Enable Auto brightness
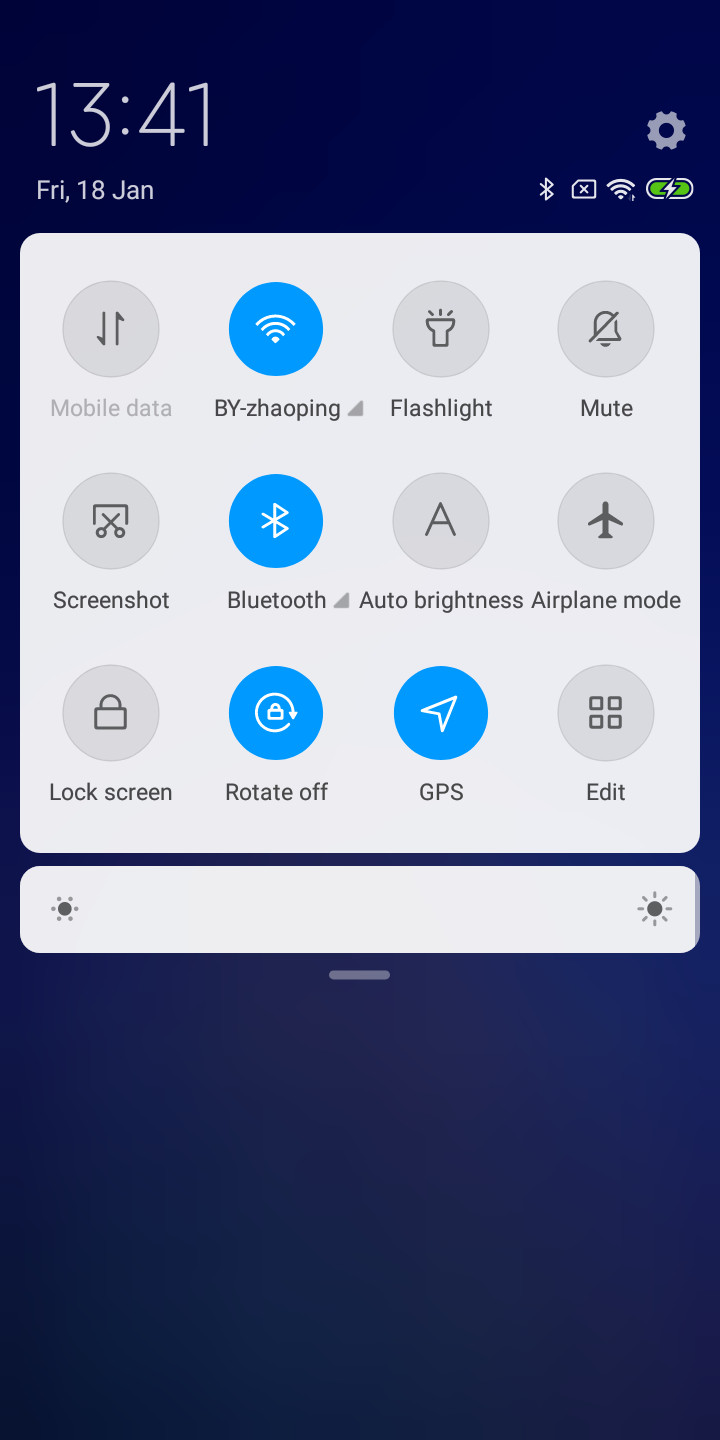This screenshot has height=1440, width=720. pyautogui.click(x=441, y=521)
